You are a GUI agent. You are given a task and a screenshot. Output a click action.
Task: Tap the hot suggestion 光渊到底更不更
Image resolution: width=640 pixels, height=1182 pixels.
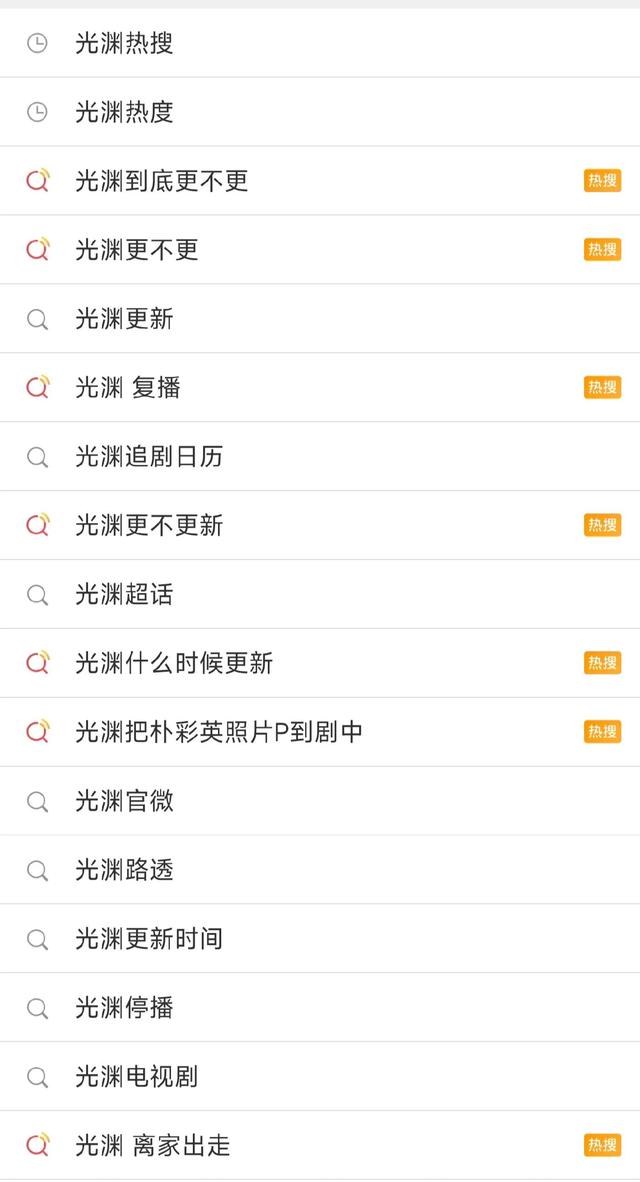[x=320, y=181]
